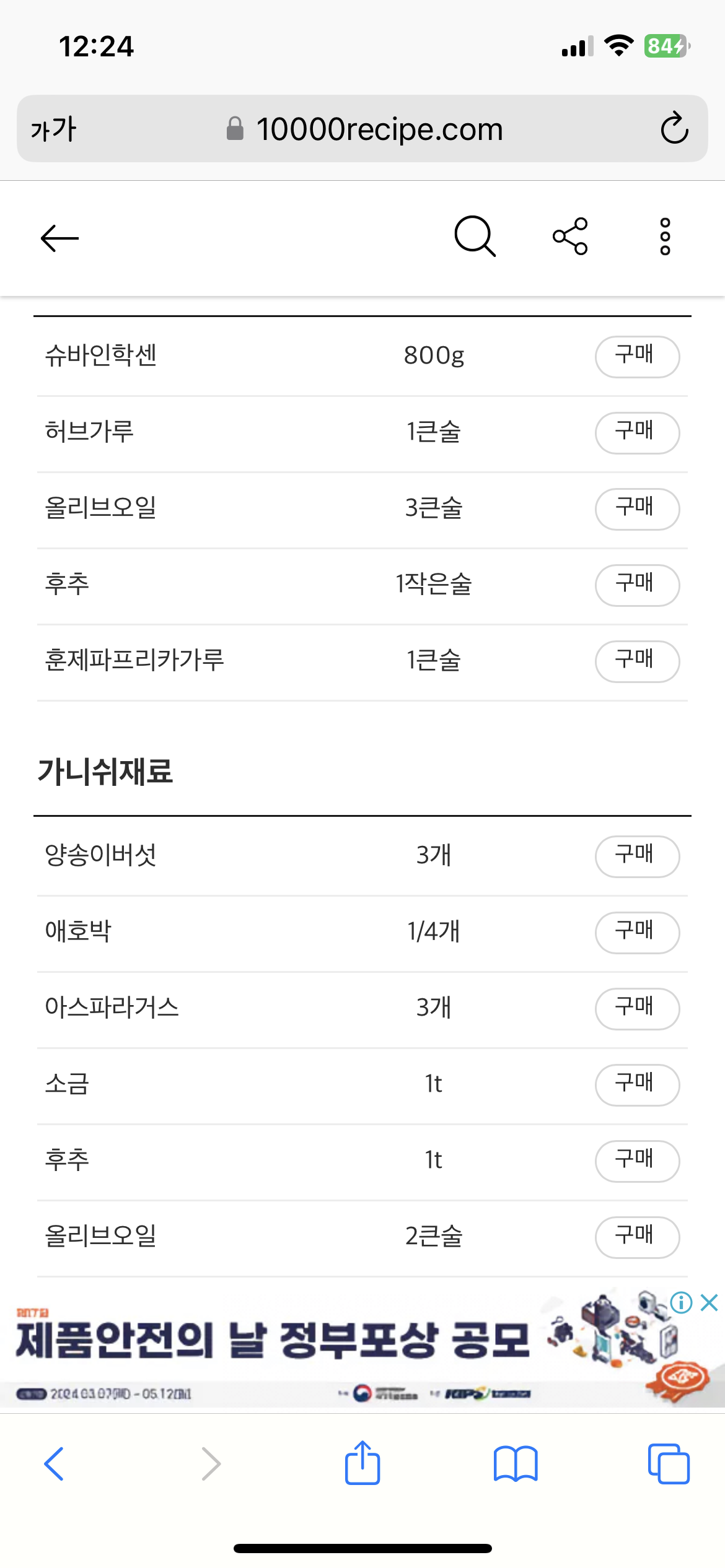Buy 훈제파프리카가루 via its 구매 button
The image size is (725, 1568).
coord(637,661)
